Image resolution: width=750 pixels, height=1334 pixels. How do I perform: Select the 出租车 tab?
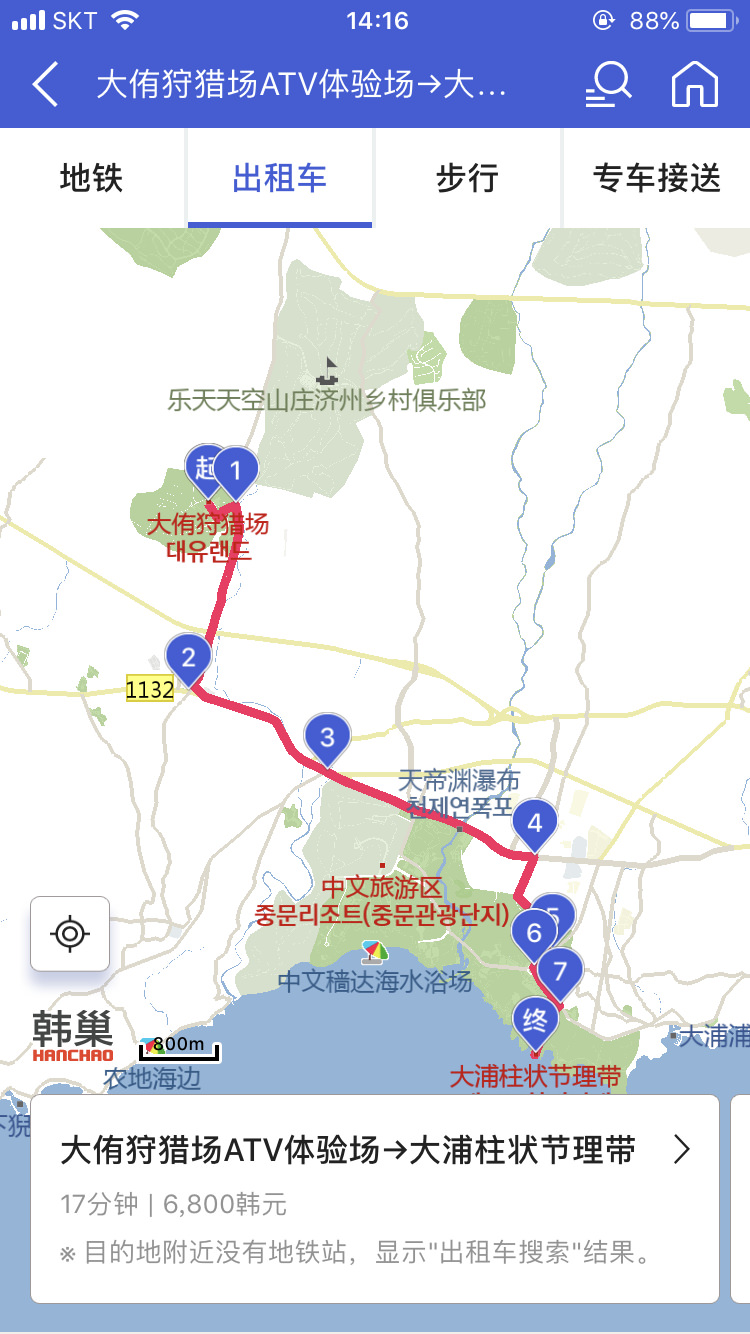pyautogui.click(x=279, y=179)
